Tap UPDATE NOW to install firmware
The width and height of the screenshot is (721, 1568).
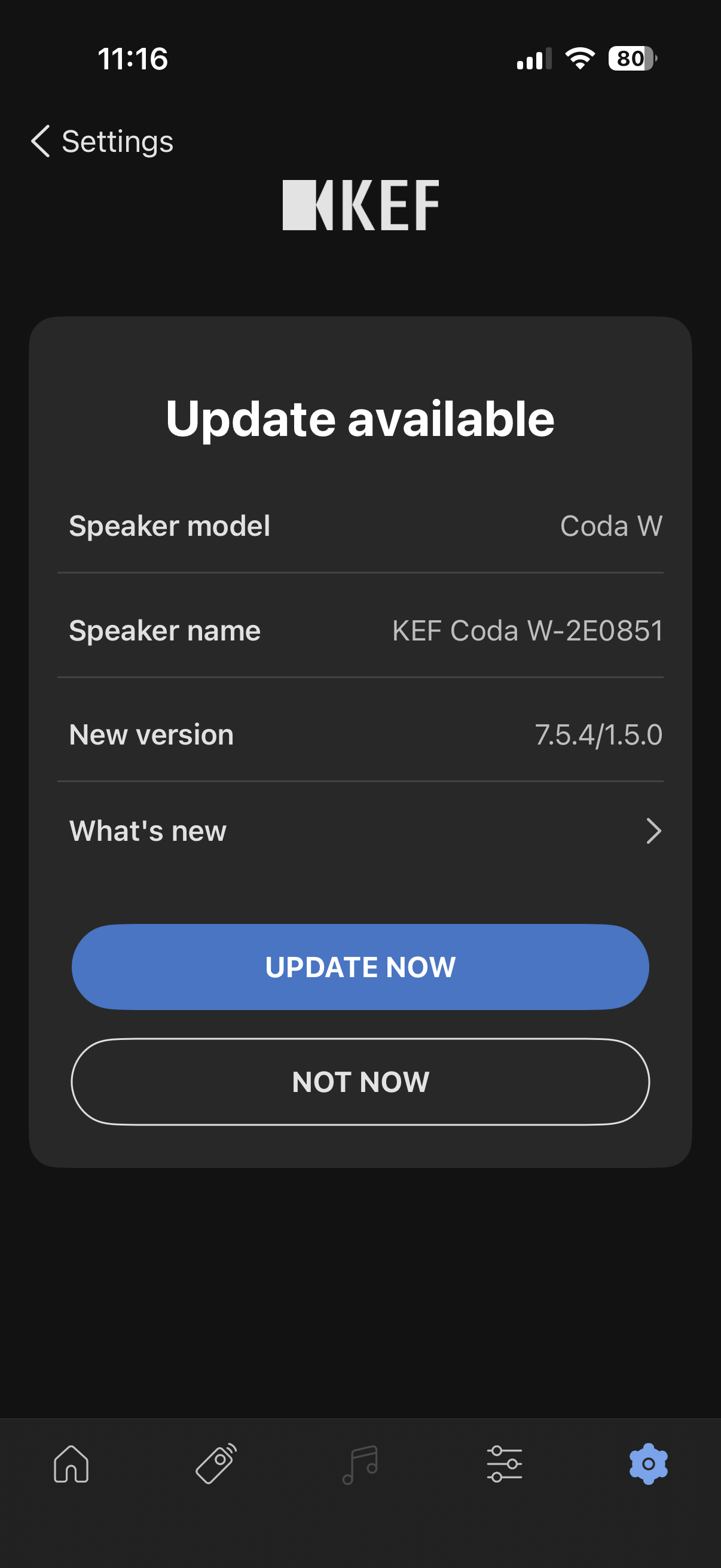[x=360, y=966]
